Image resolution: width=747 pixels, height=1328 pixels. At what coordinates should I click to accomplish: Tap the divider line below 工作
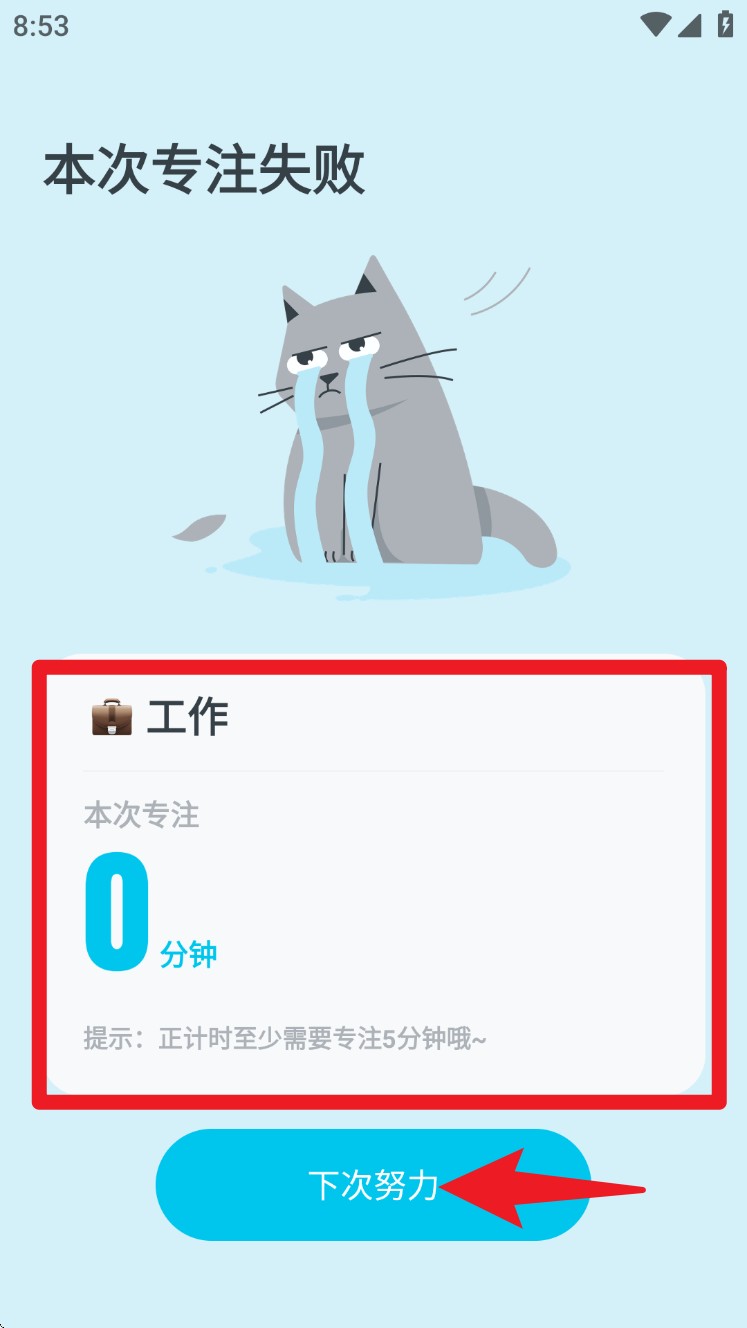coord(373,768)
